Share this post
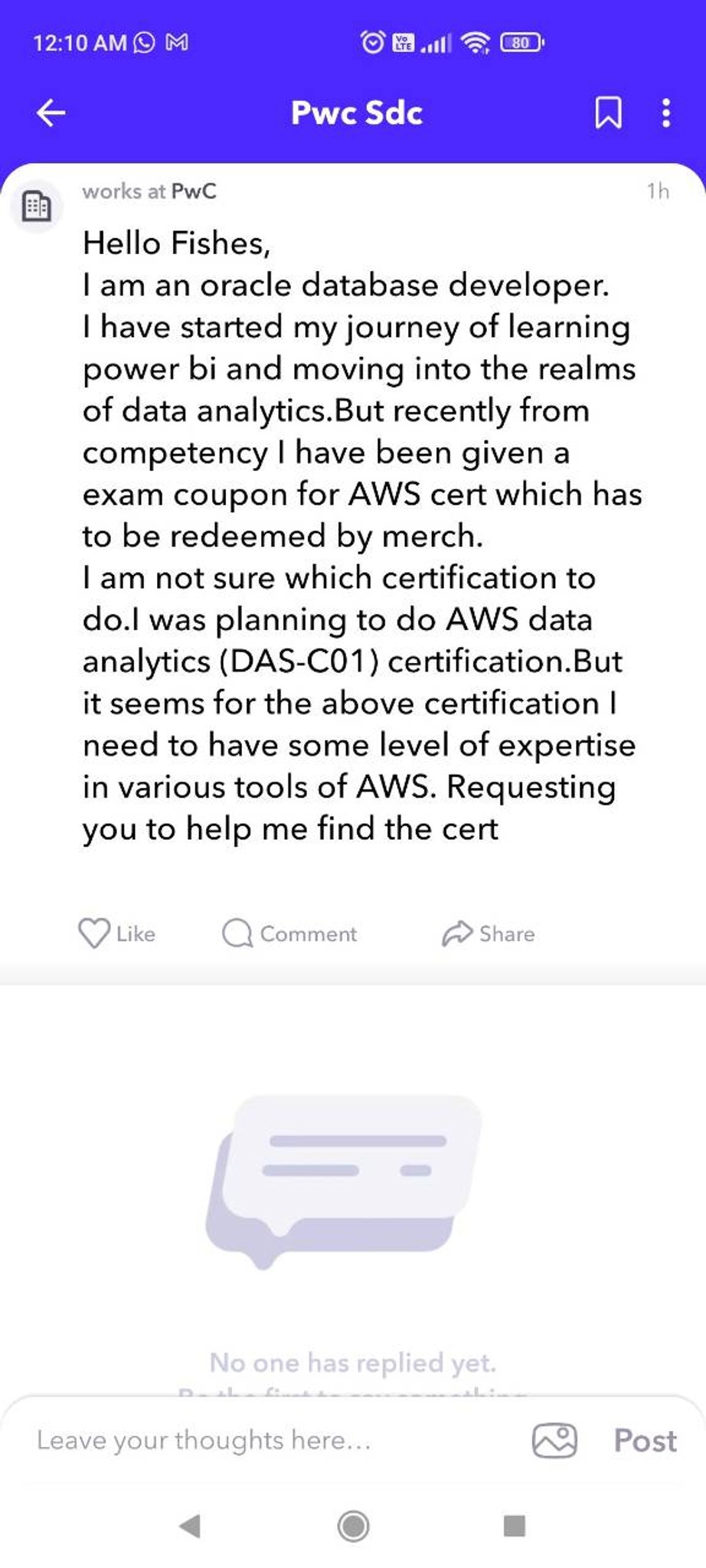Image resolution: width=706 pixels, height=1568 pixels. [x=488, y=933]
